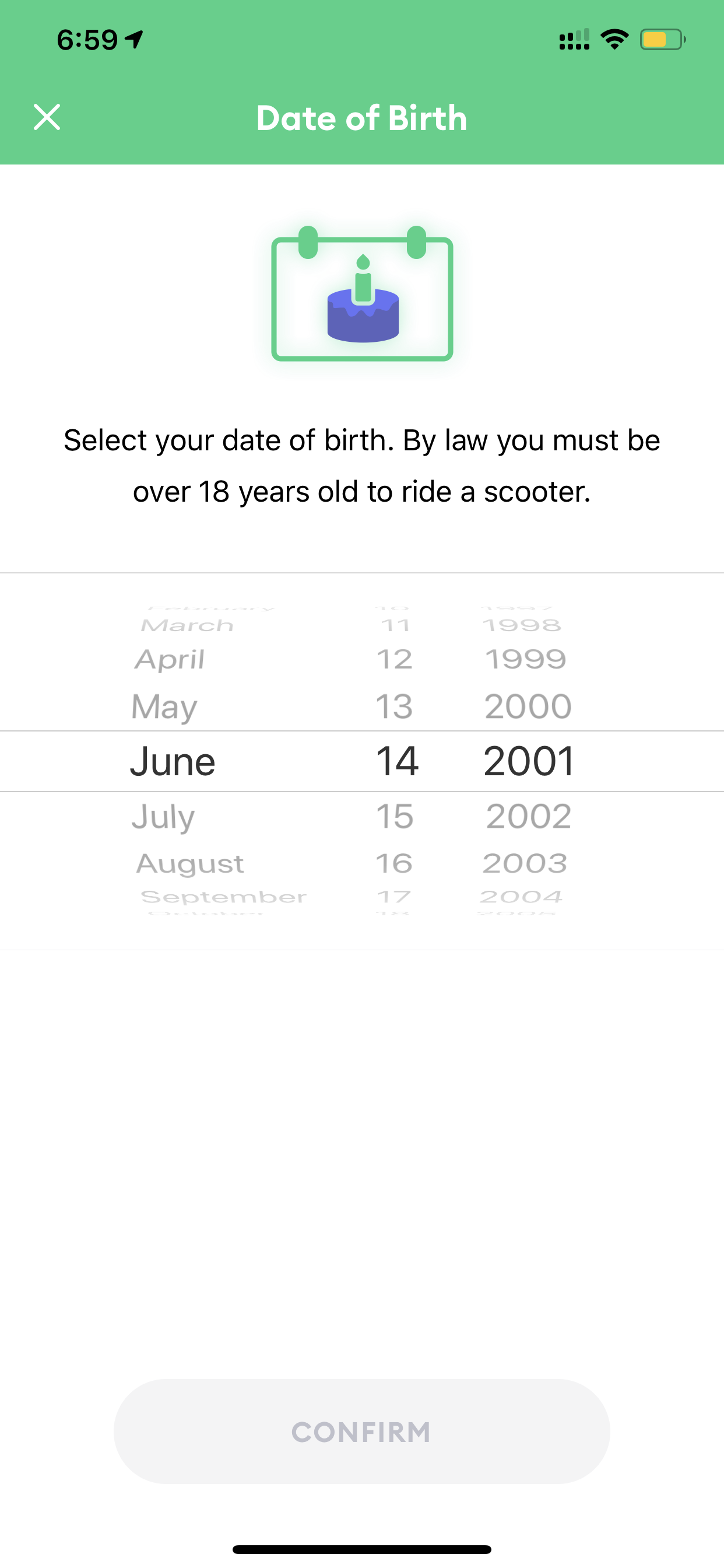This screenshot has width=724, height=1568.
Task: Close the Date of Birth screen
Action: pyautogui.click(x=47, y=117)
